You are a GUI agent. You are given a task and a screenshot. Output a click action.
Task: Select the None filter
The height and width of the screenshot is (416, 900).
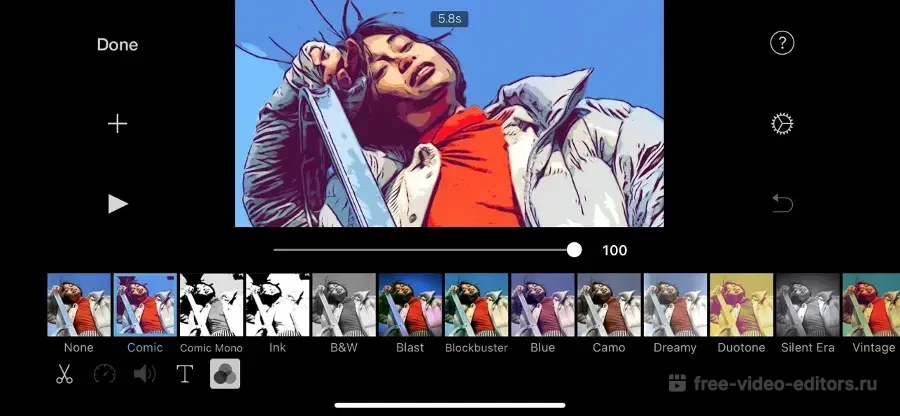tap(78, 305)
